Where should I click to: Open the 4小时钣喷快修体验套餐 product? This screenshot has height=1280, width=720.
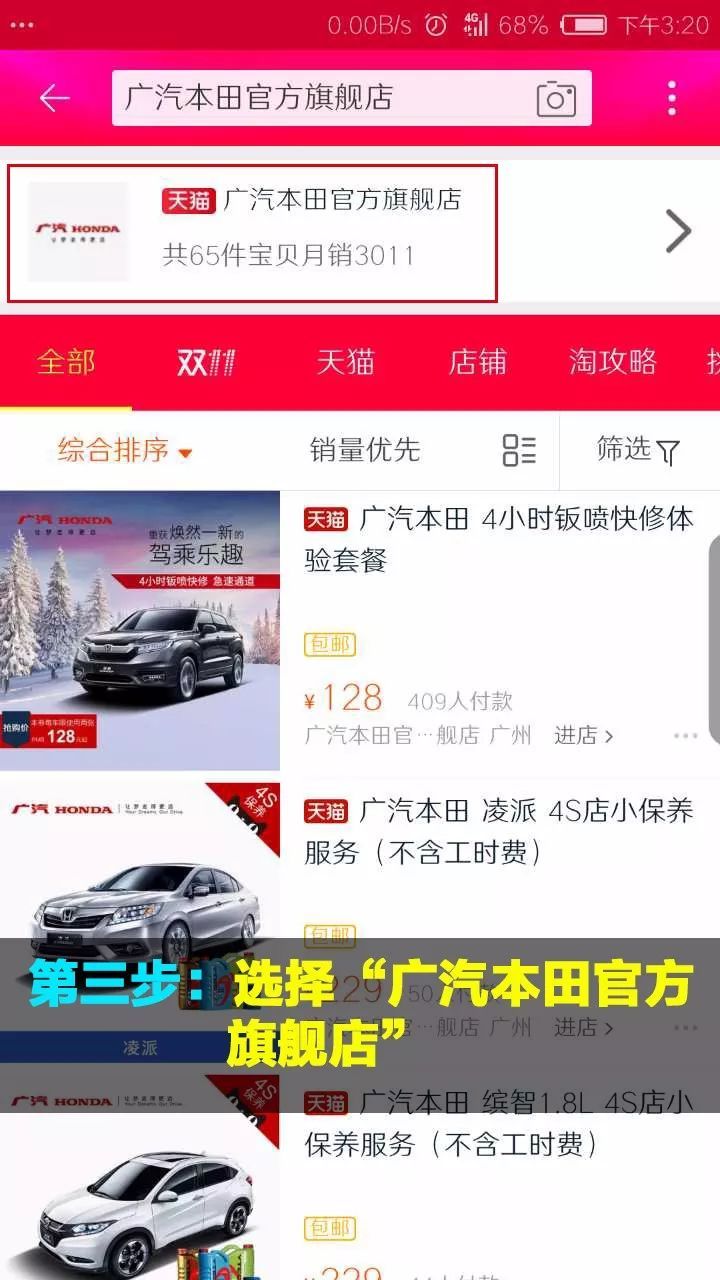[498, 539]
